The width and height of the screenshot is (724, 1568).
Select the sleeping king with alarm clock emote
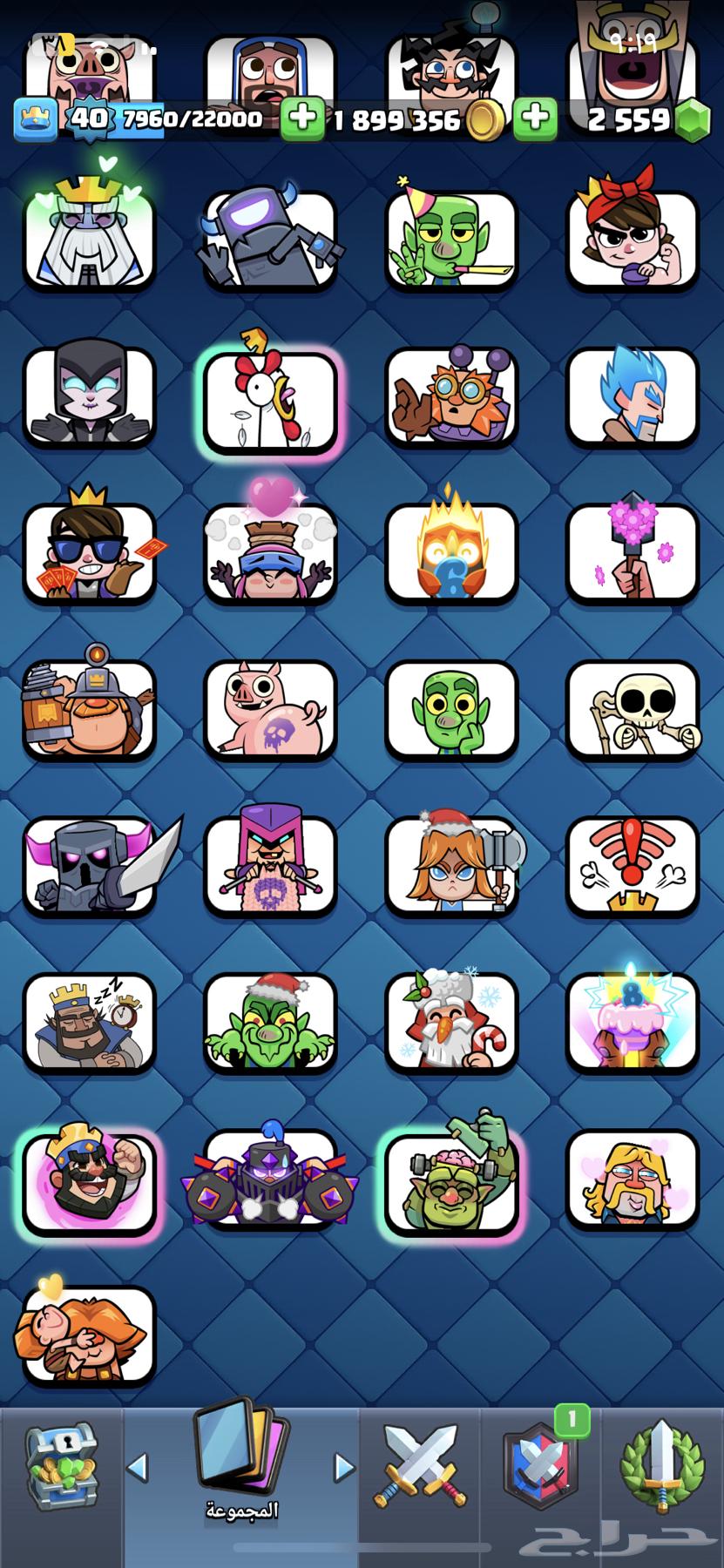coord(89,1023)
